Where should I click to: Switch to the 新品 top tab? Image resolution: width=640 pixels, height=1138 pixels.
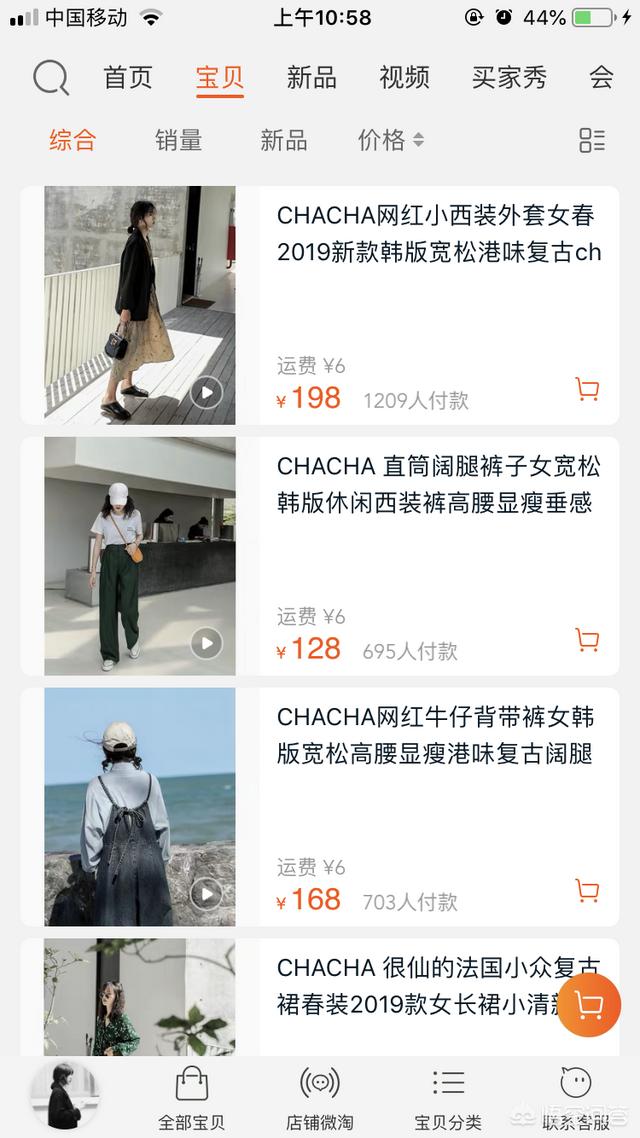pos(311,78)
